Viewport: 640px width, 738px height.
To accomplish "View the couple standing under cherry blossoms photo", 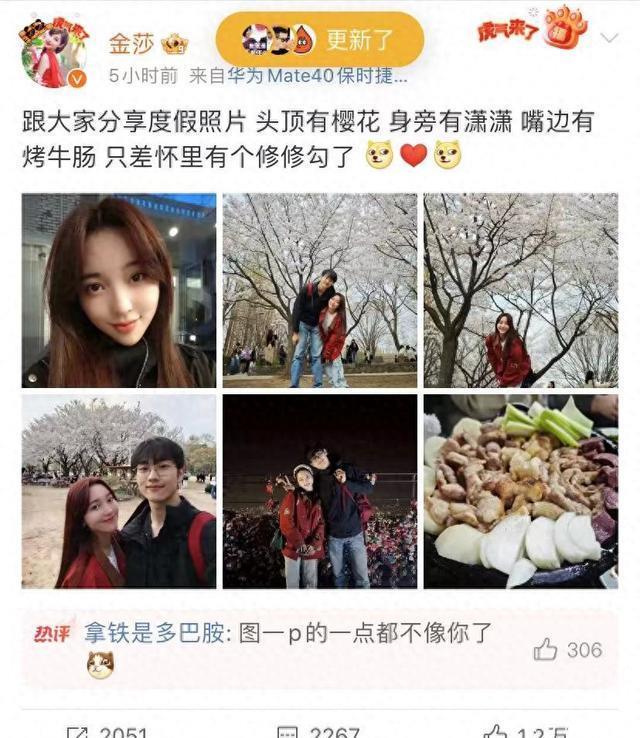I will 320,290.
